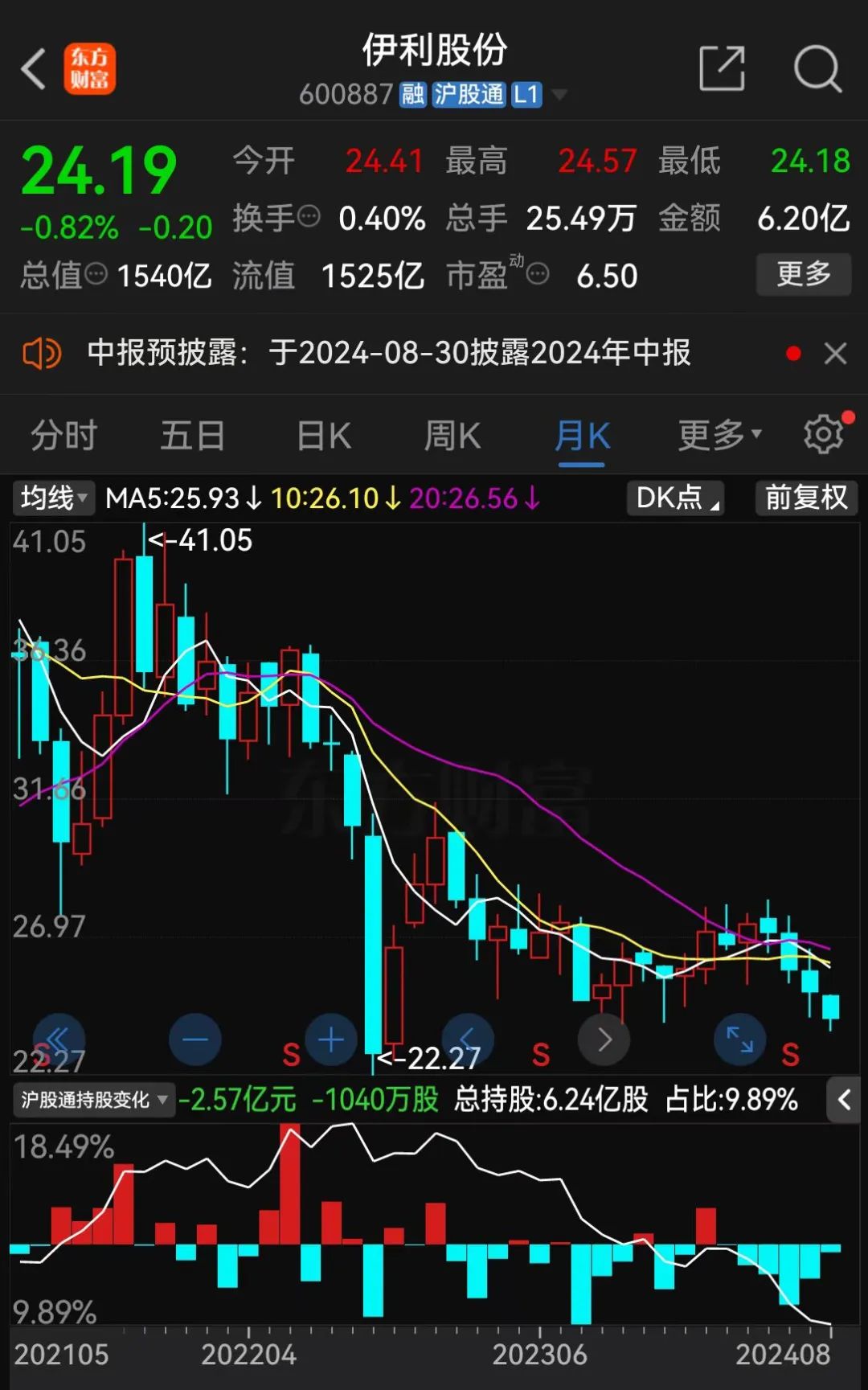Dismiss the 中报预披露 banner with X

(837, 352)
